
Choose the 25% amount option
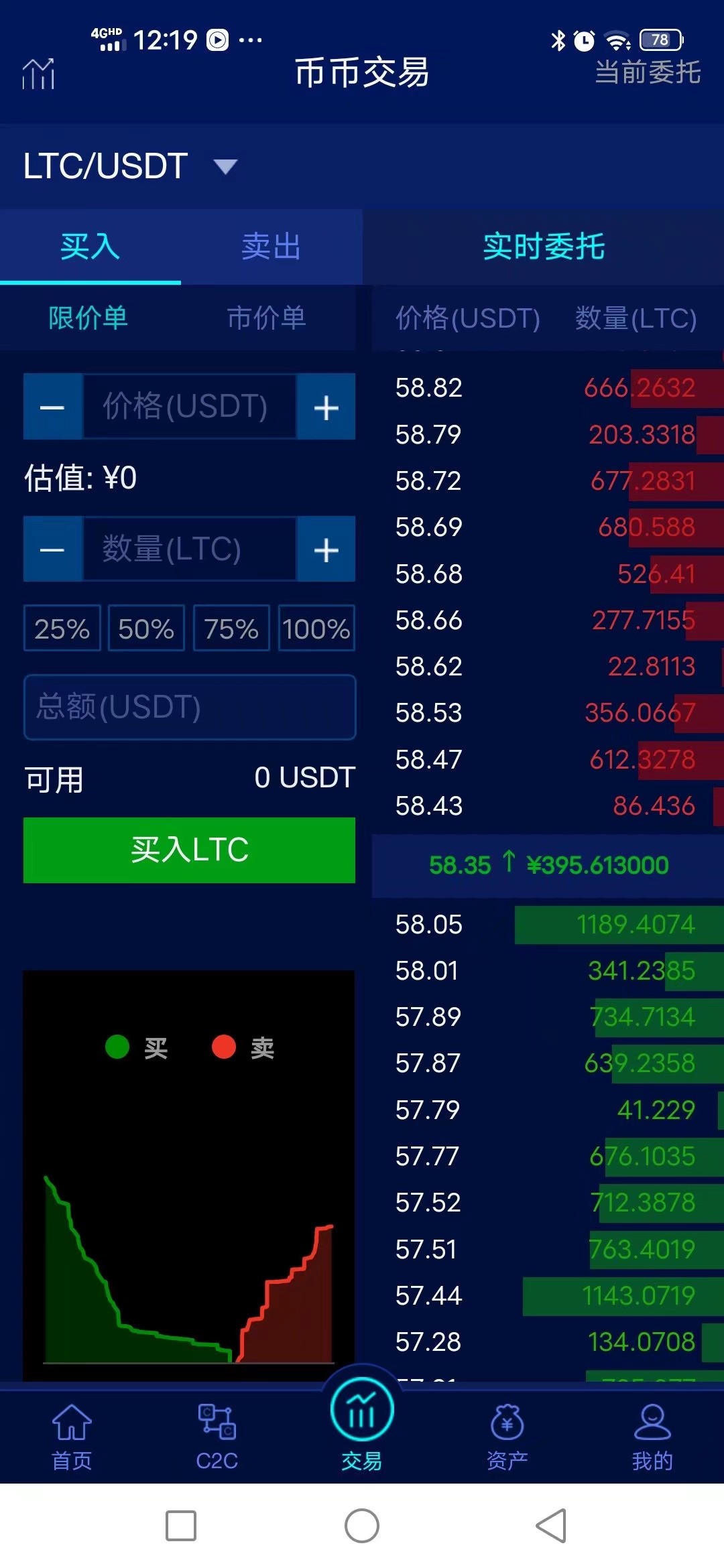click(x=62, y=628)
